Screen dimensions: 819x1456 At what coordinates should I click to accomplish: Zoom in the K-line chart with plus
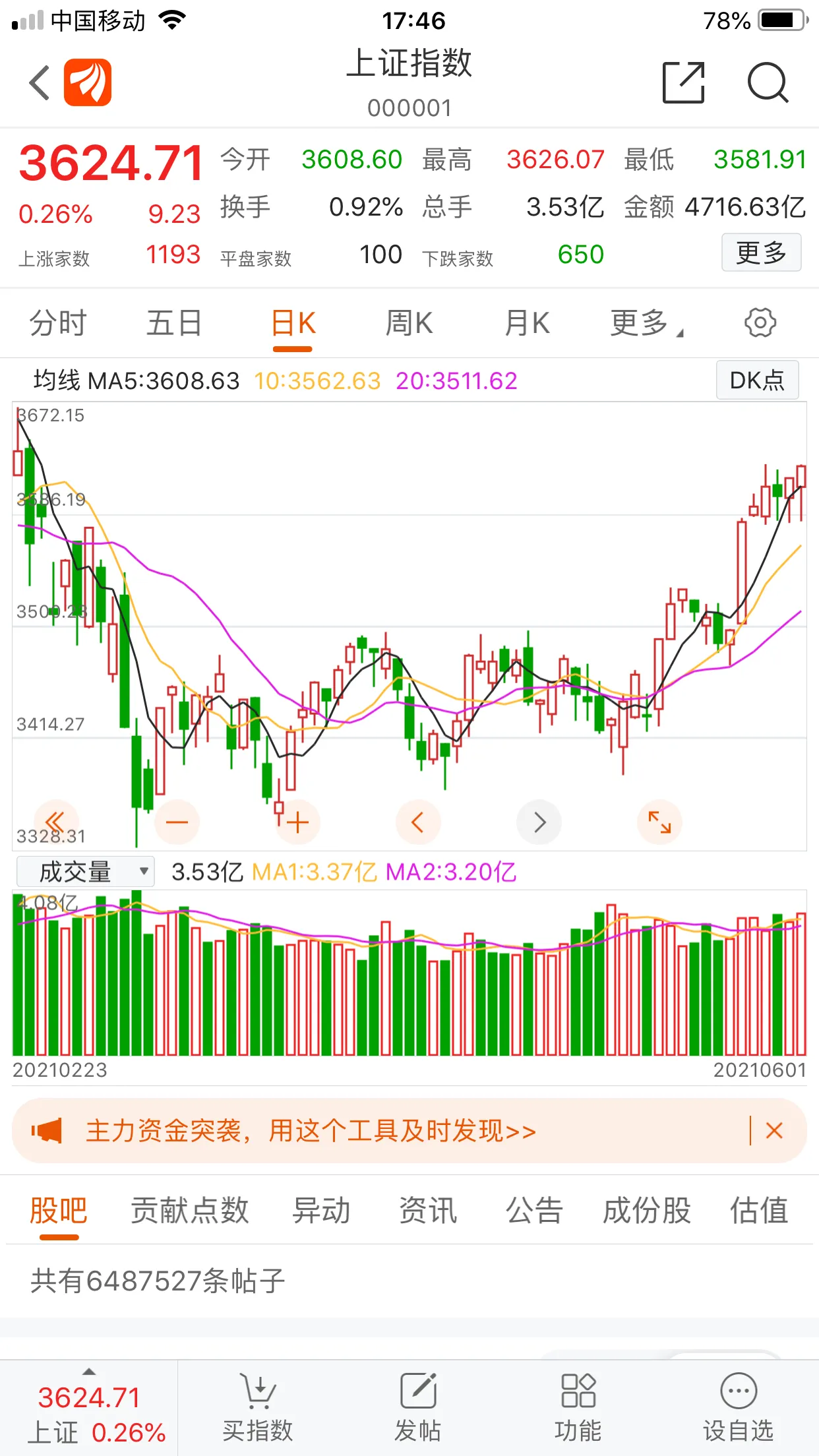click(297, 822)
